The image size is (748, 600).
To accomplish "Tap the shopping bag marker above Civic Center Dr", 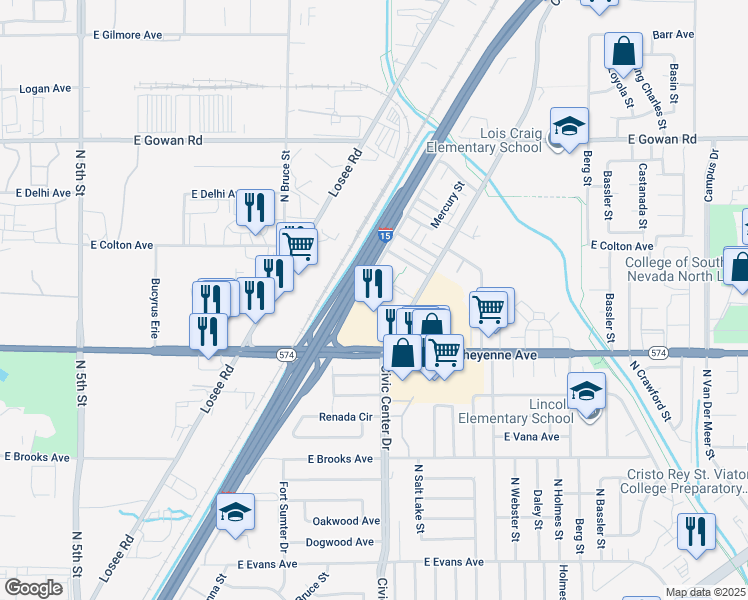I will pos(402,353).
